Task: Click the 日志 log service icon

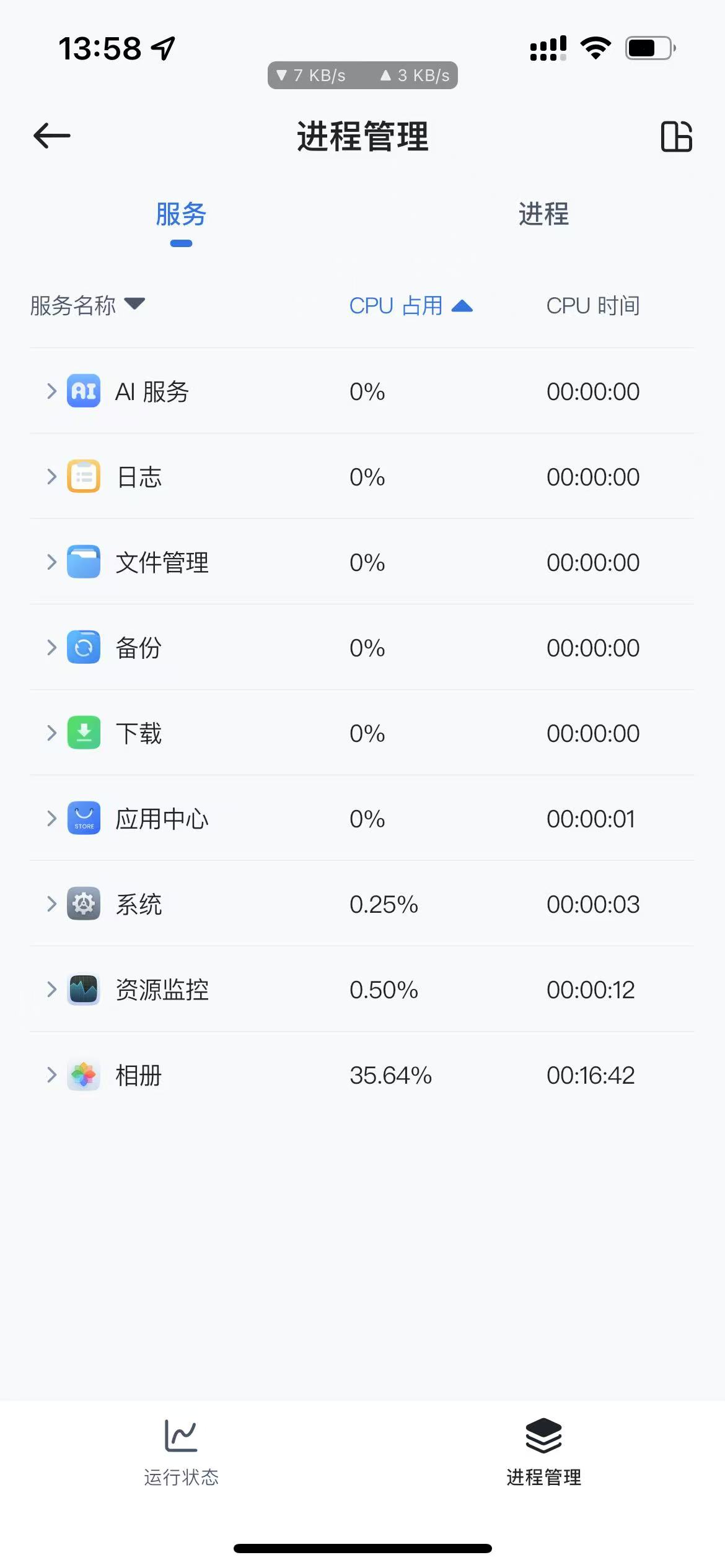Action: click(82, 476)
